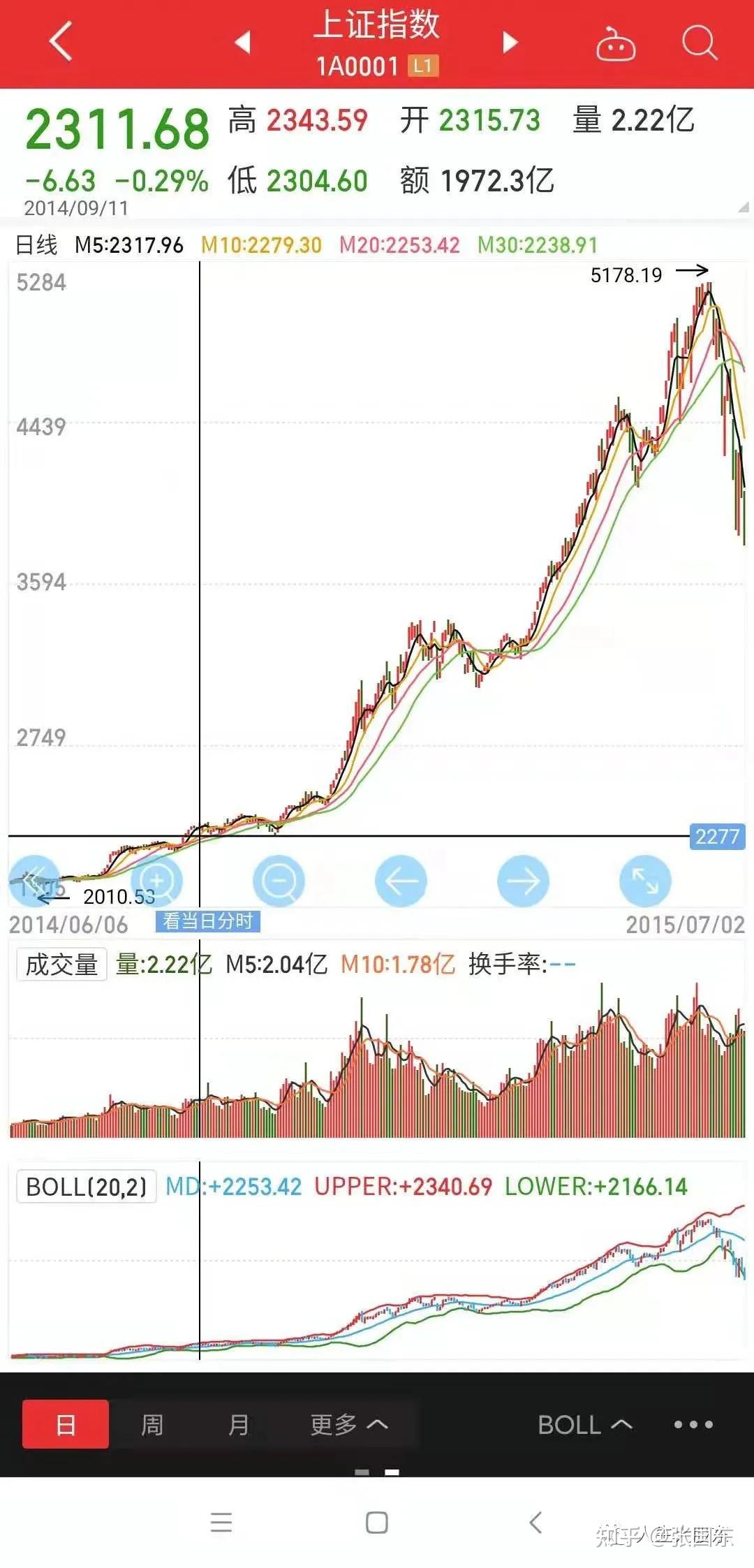
Task: Tap the zoom-out magnifier on the chart
Action: (x=279, y=880)
